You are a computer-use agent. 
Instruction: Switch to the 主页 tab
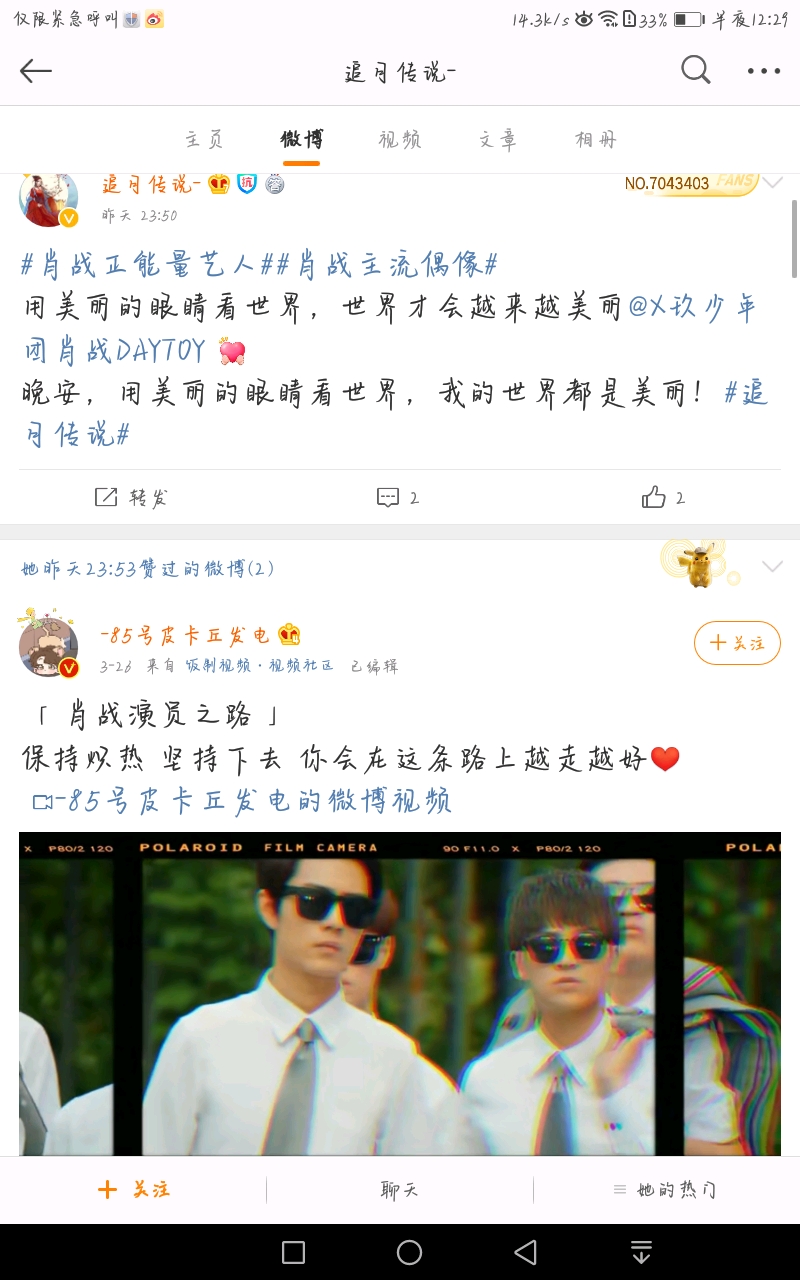pyautogui.click(x=204, y=140)
